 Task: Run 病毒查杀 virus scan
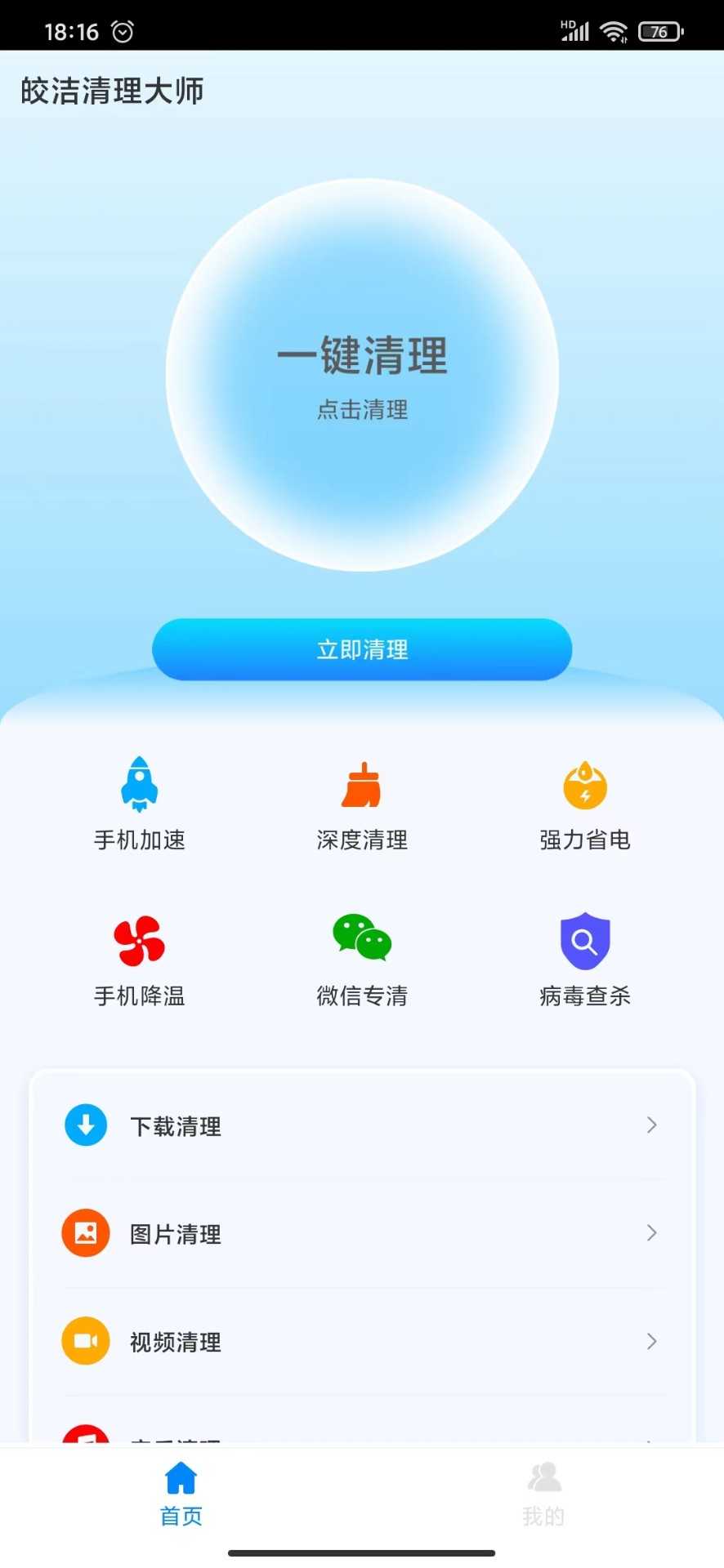[585, 960]
